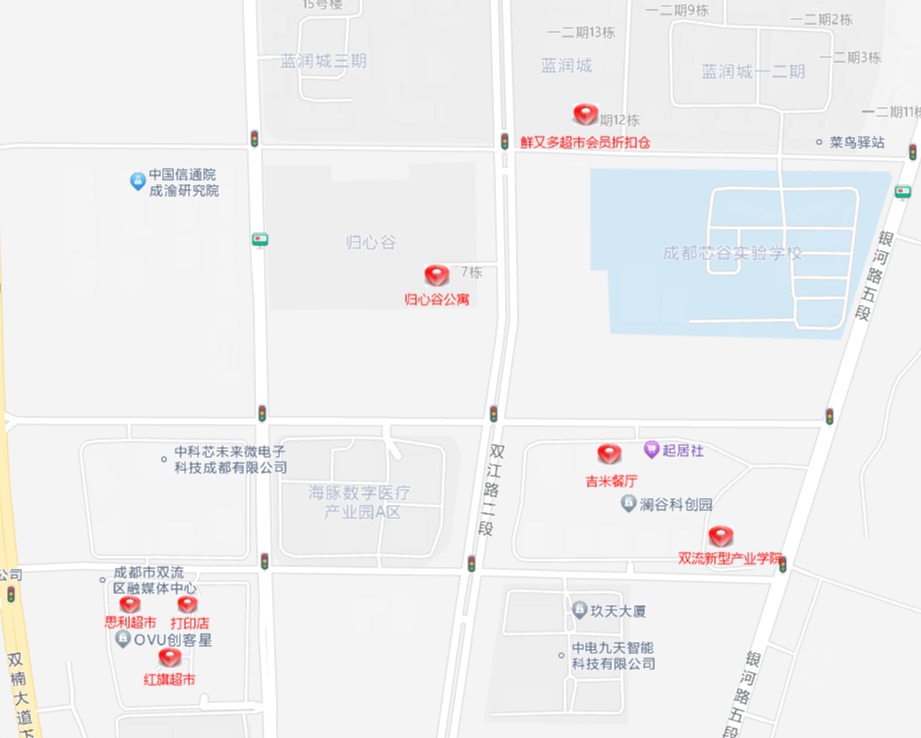Image resolution: width=921 pixels, height=738 pixels.
Task: Tap the 中国信通院成渝研究院 location icon
Action: (138, 181)
